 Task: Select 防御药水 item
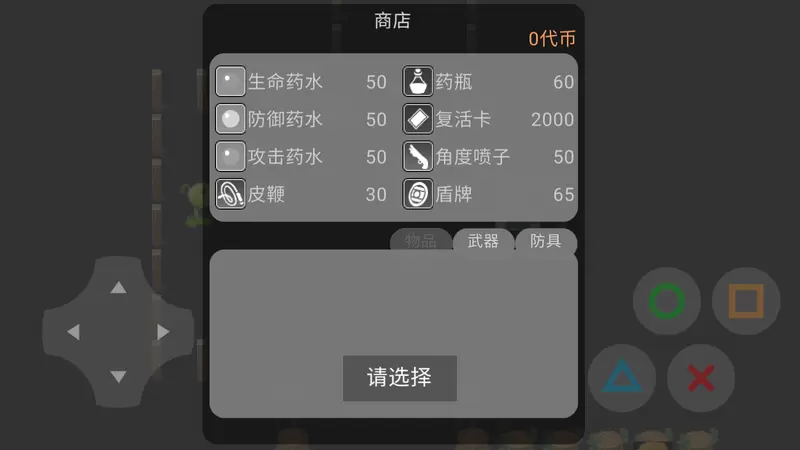click(x=300, y=120)
